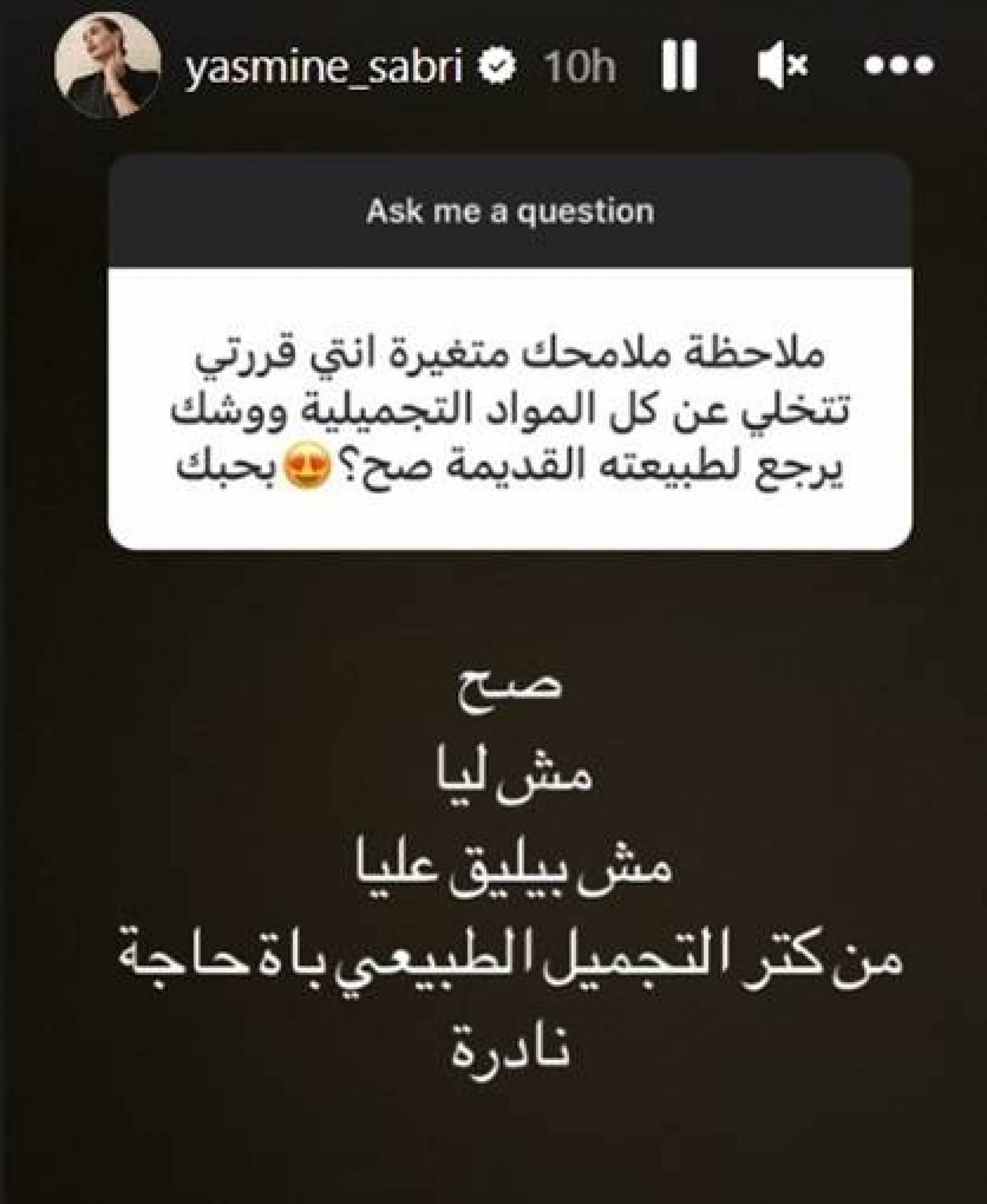
Task: Open the three-dot story options menu
Action: (899, 66)
